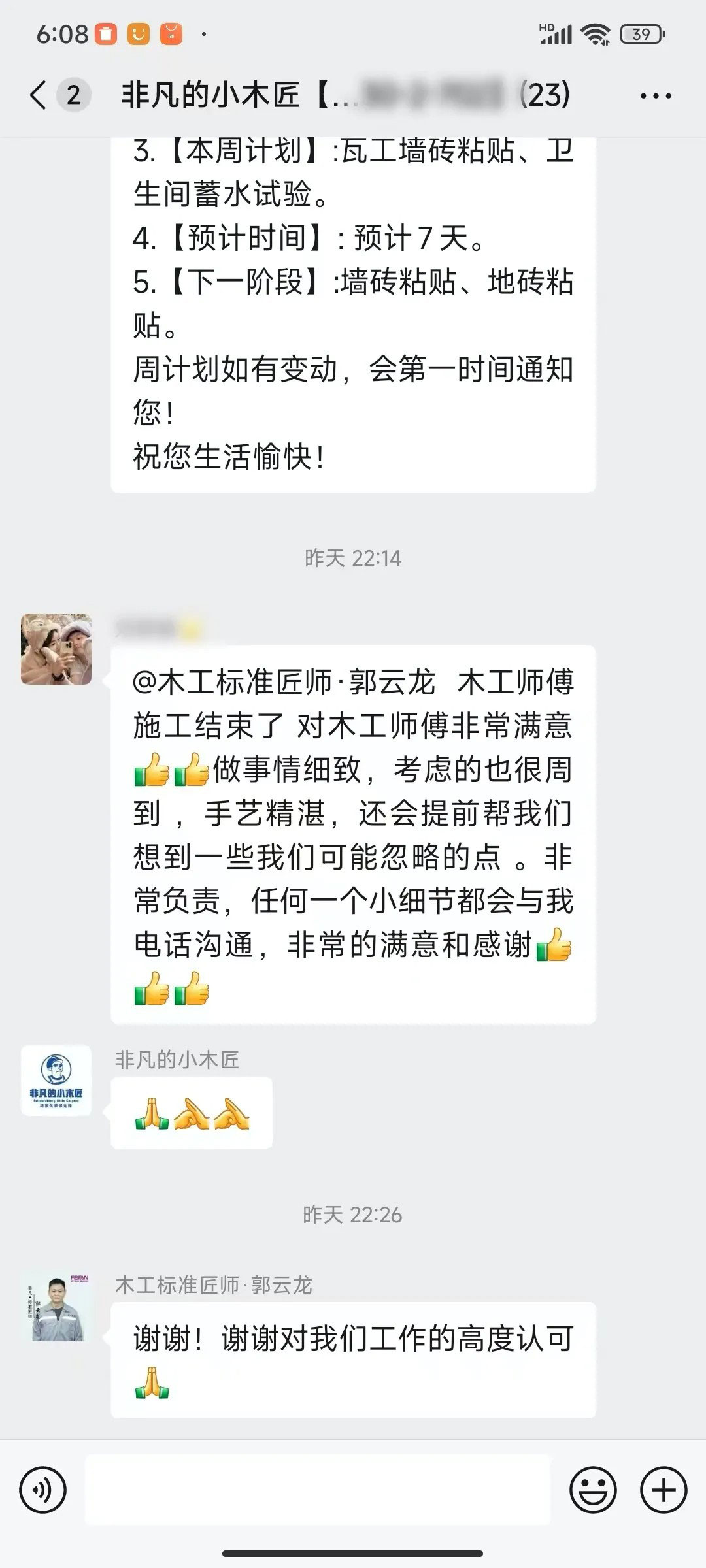Image resolution: width=706 pixels, height=1568 pixels.
Task: Open the customer's avatar with the baby photo
Action: coord(56,649)
